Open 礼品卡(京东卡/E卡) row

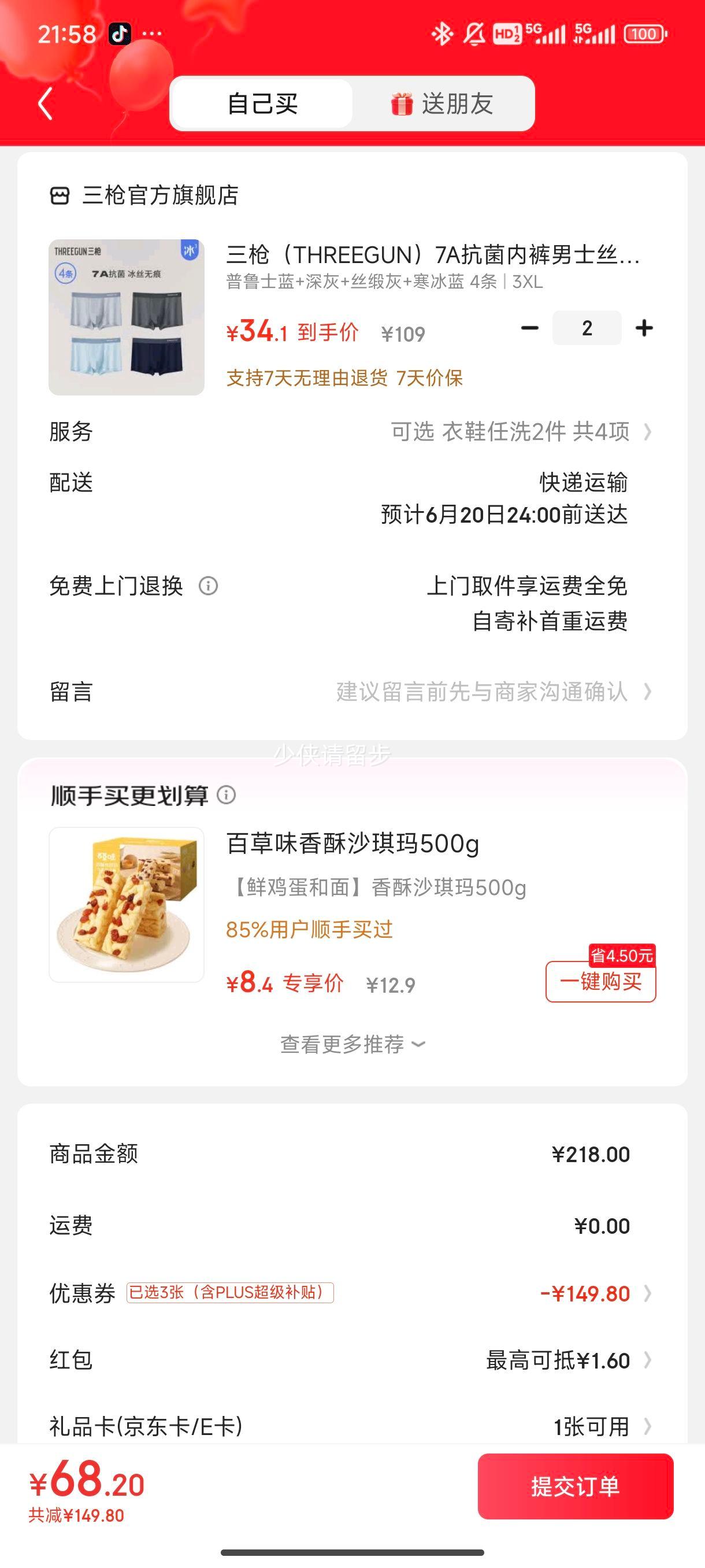click(x=351, y=1426)
